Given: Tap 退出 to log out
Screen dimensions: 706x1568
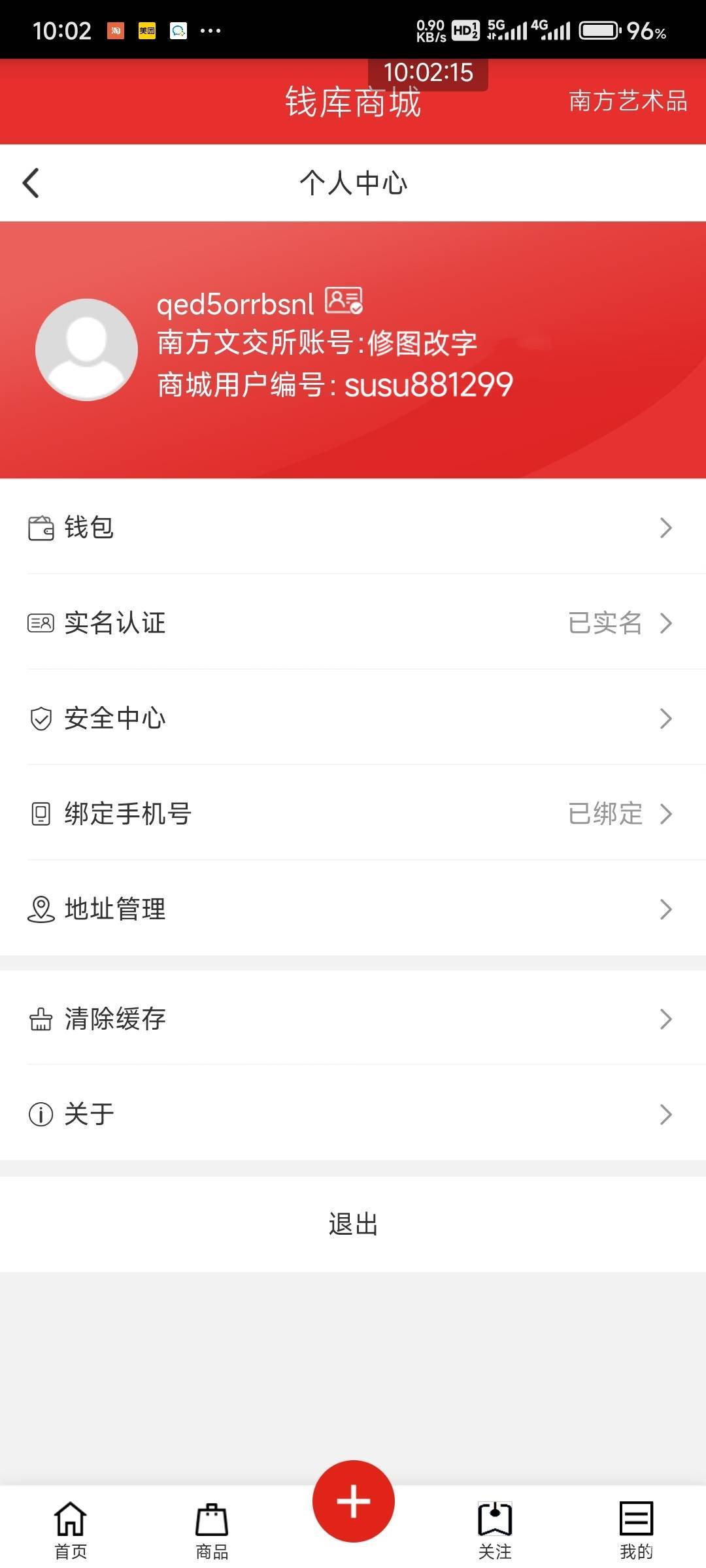Looking at the screenshot, I should coord(353,1224).
